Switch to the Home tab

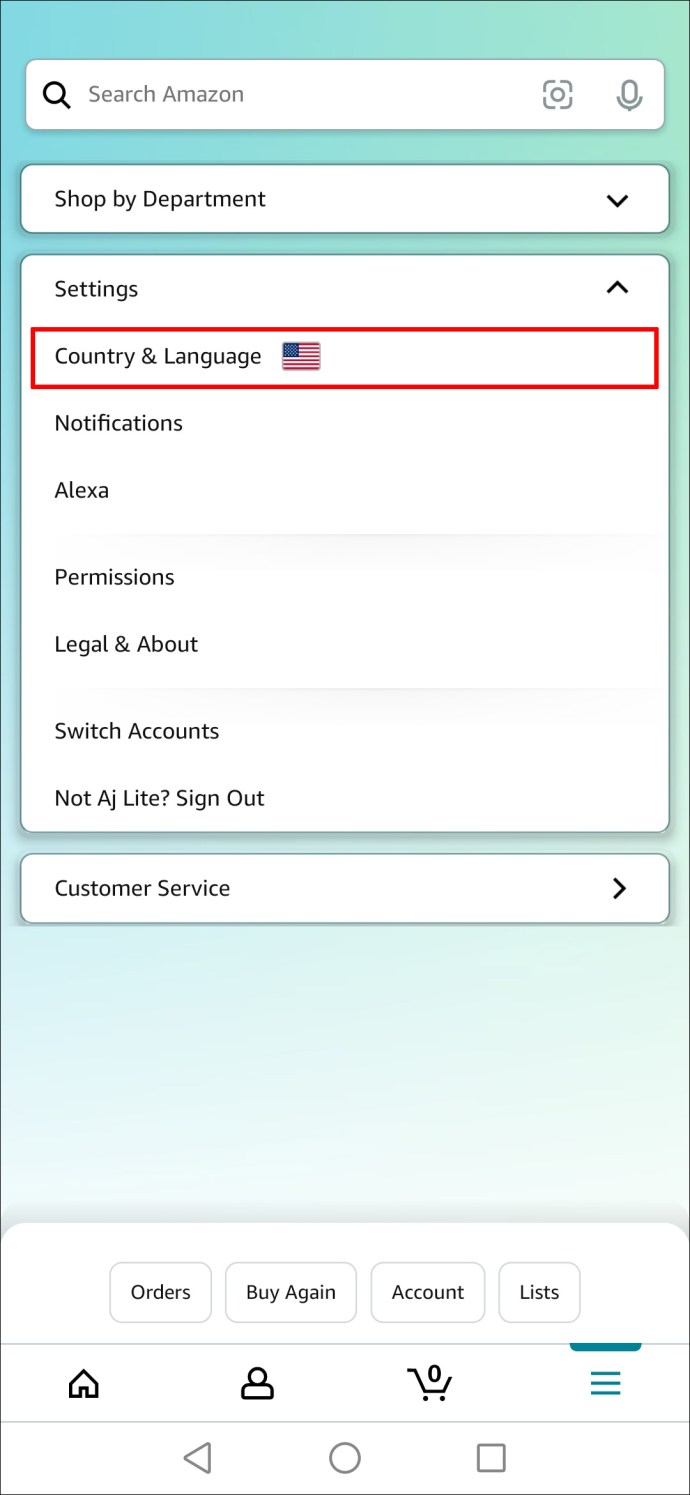pos(84,1383)
